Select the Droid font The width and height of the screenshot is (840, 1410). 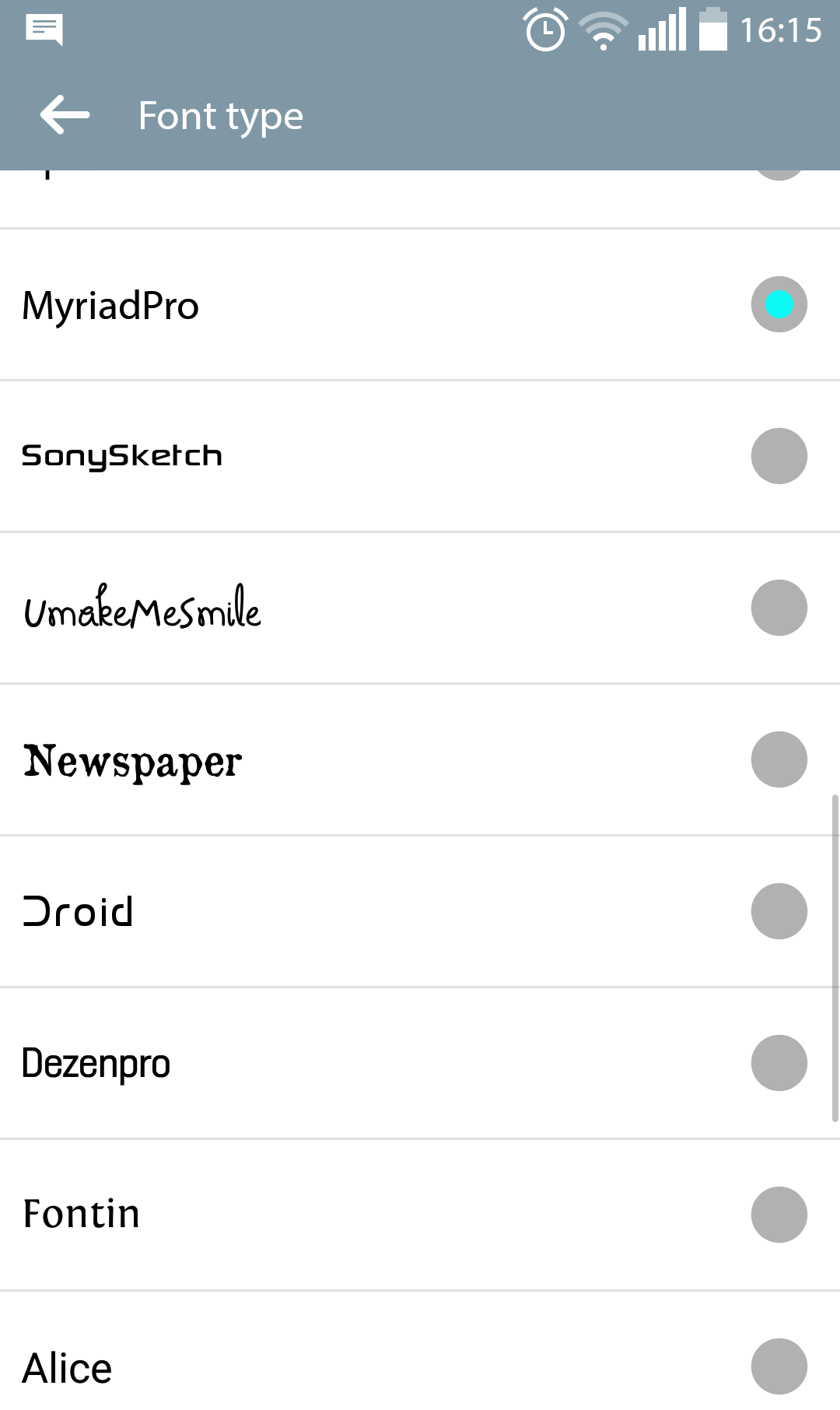click(x=420, y=911)
